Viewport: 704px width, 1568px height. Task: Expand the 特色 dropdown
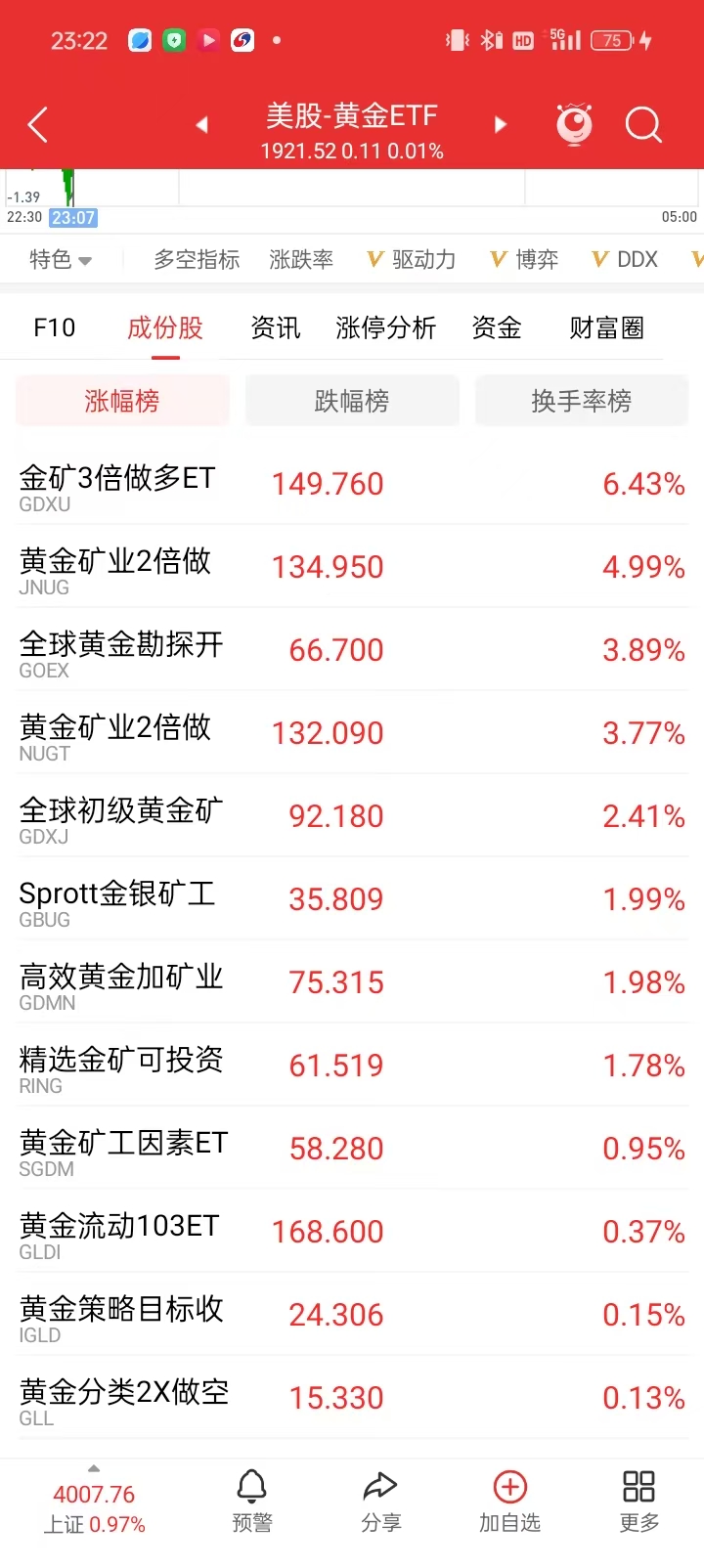pos(60,260)
